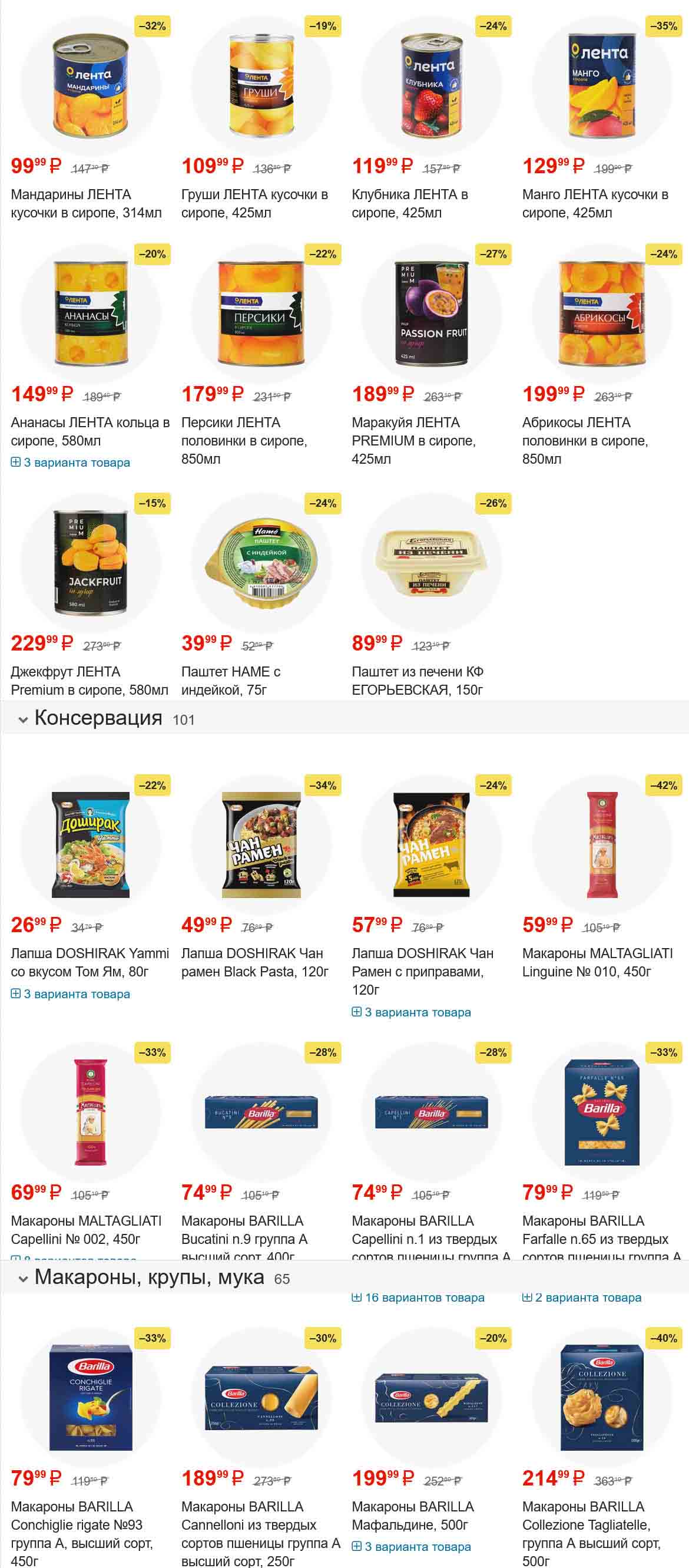This screenshot has width=689, height=1568.
Task: View Макароны BARILLA Cannelloni product
Action: 260,1528
